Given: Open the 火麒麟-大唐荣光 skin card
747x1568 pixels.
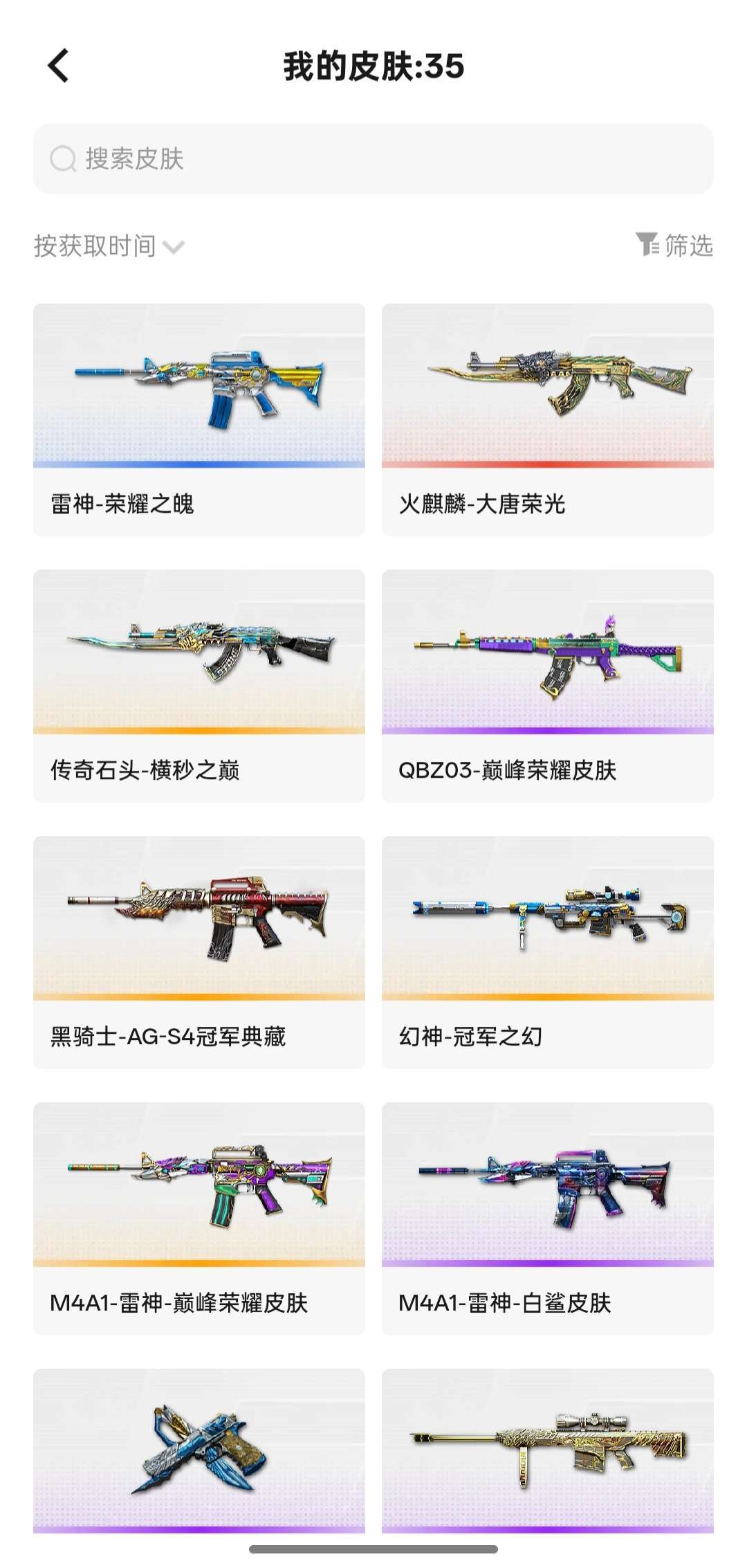Looking at the screenshot, I should click(548, 419).
